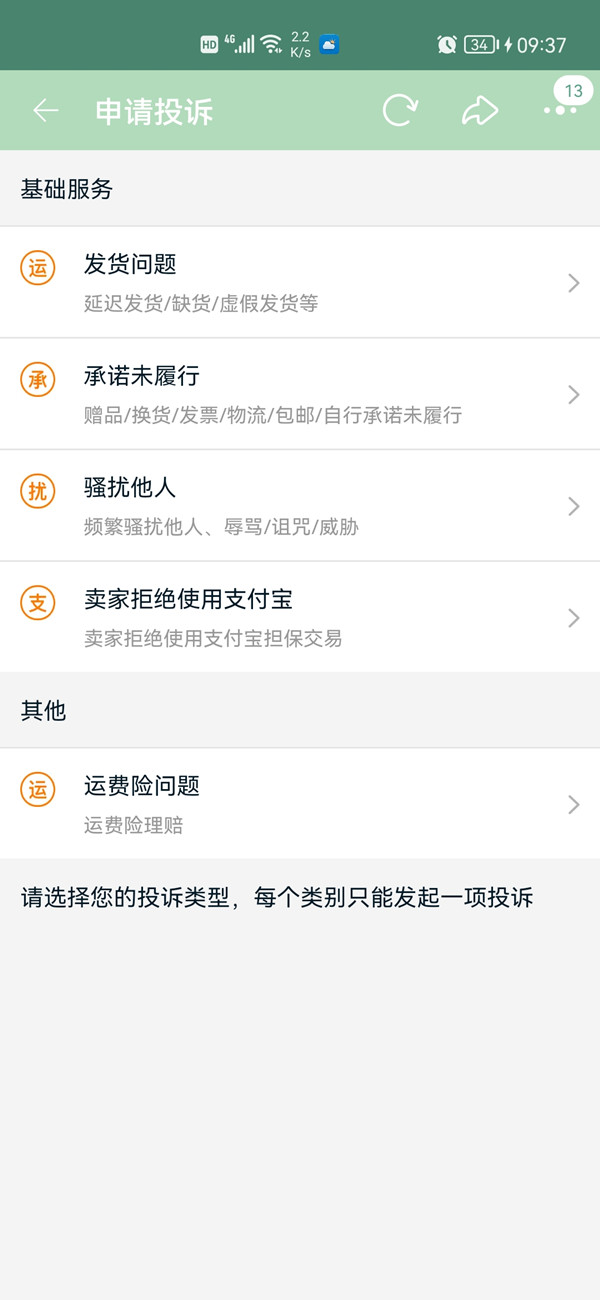Viewport: 600px width, 1300px height.
Task: Select the 发货问题 complaint type
Action: [x=300, y=282]
